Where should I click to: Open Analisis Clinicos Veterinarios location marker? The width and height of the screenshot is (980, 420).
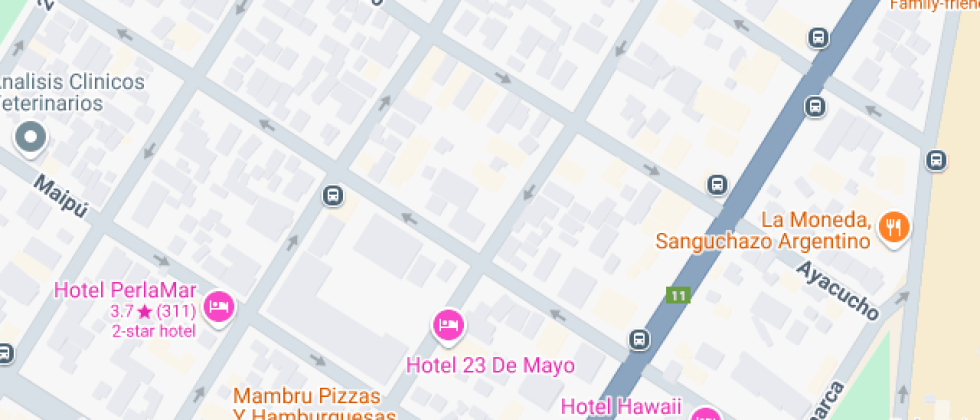pyautogui.click(x=30, y=137)
